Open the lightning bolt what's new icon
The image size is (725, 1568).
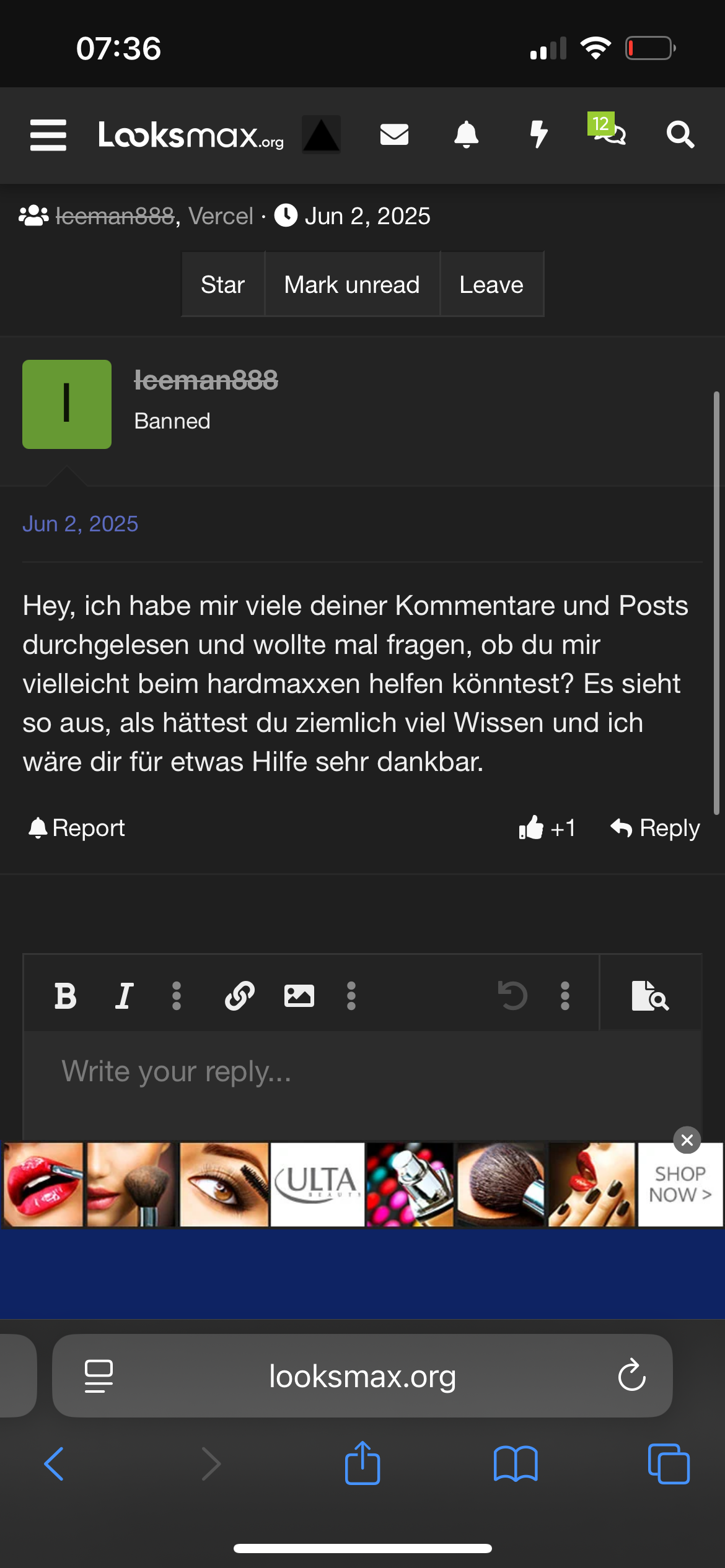click(538, 134)
